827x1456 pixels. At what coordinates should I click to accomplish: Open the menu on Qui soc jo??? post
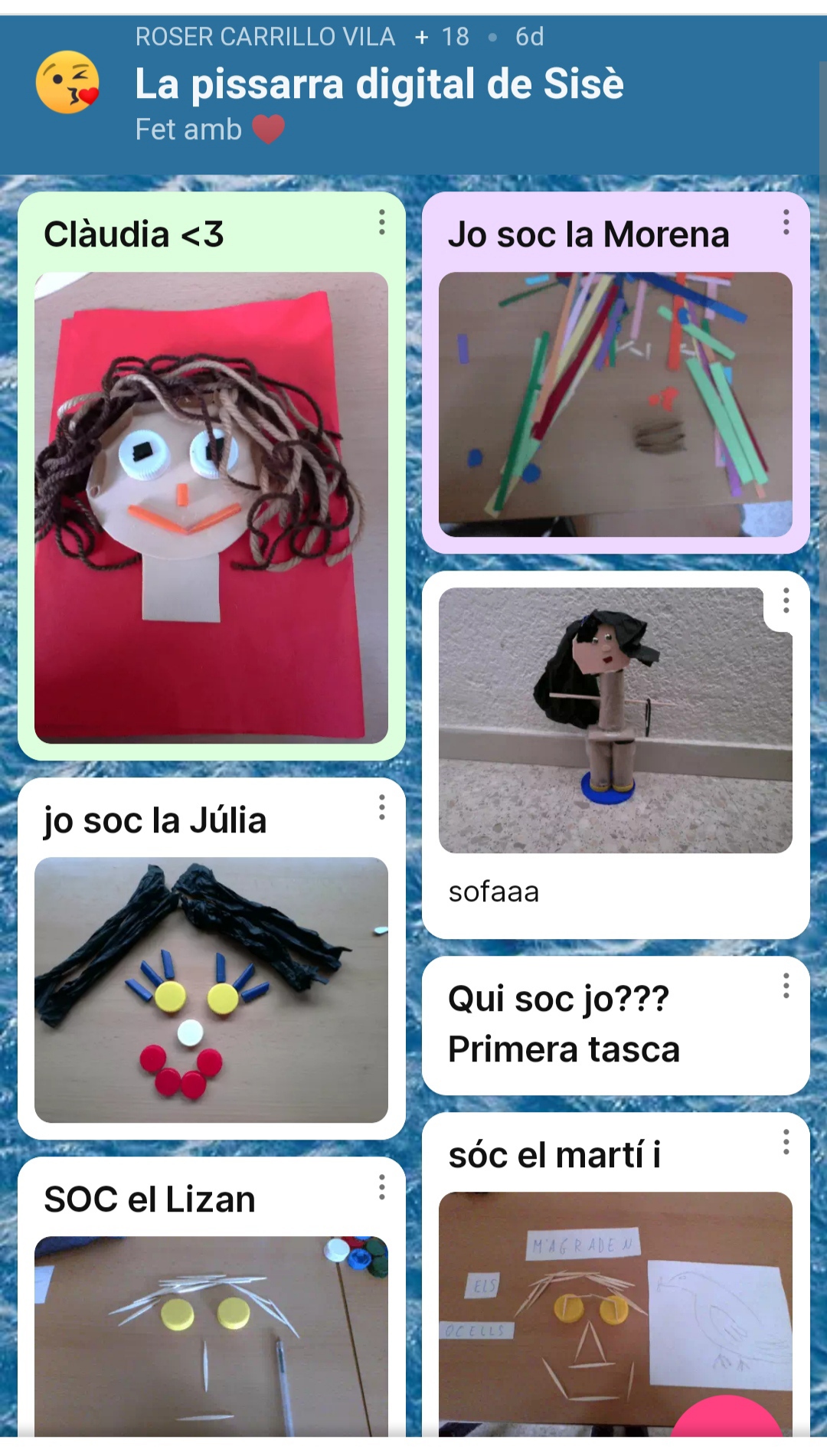tap(786, 986)
